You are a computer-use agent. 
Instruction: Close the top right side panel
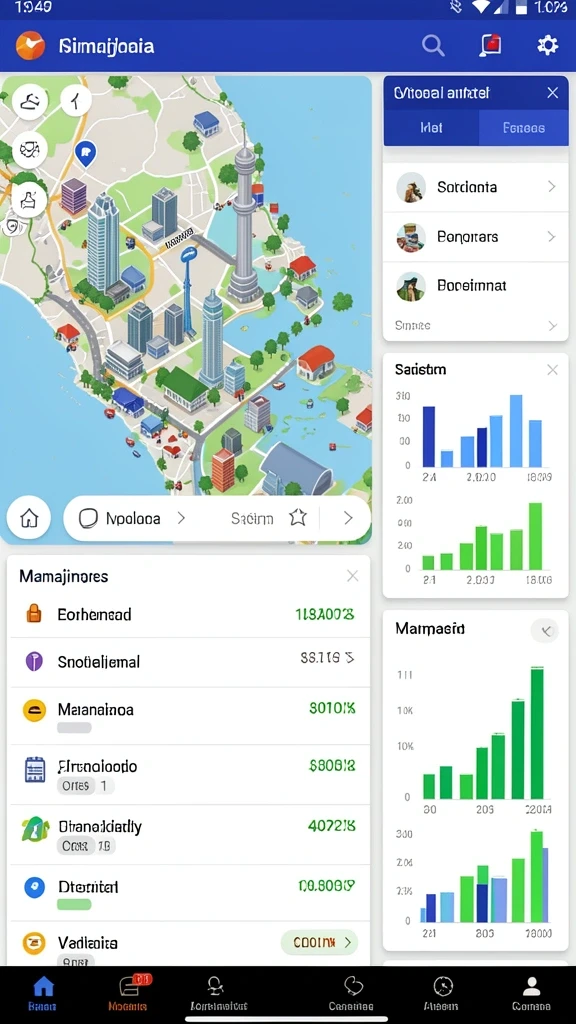click(552, 93)
